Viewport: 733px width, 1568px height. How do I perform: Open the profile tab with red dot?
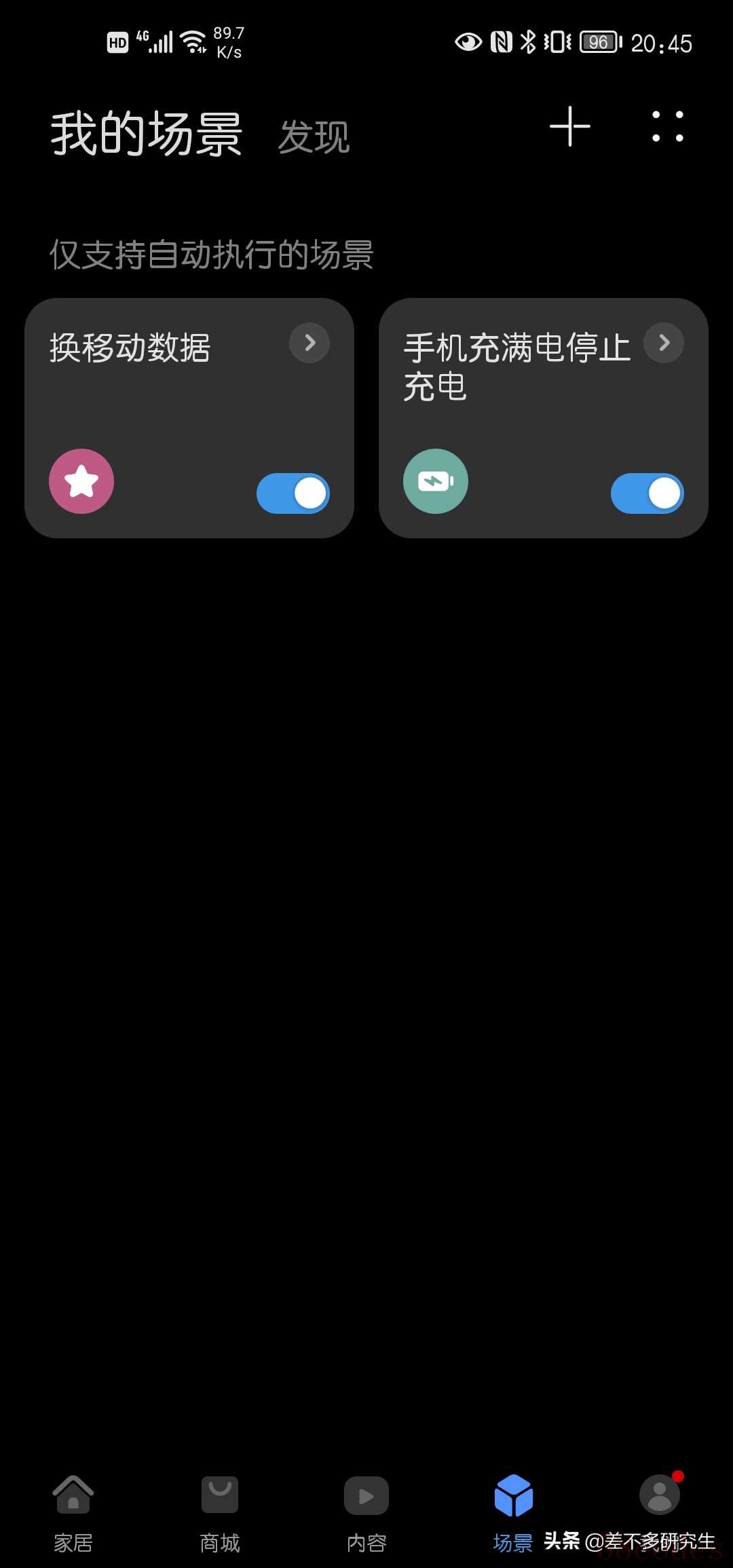pos(660,1494)
